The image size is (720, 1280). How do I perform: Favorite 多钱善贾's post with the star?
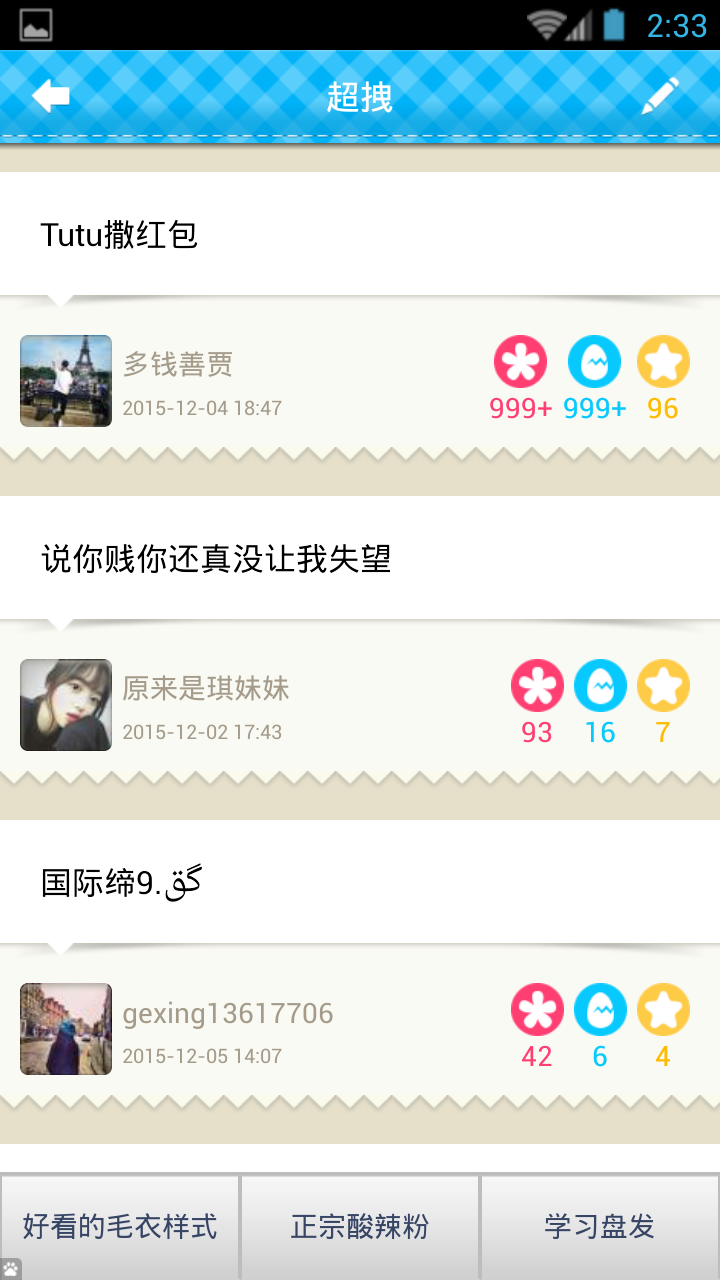point(663,362)
